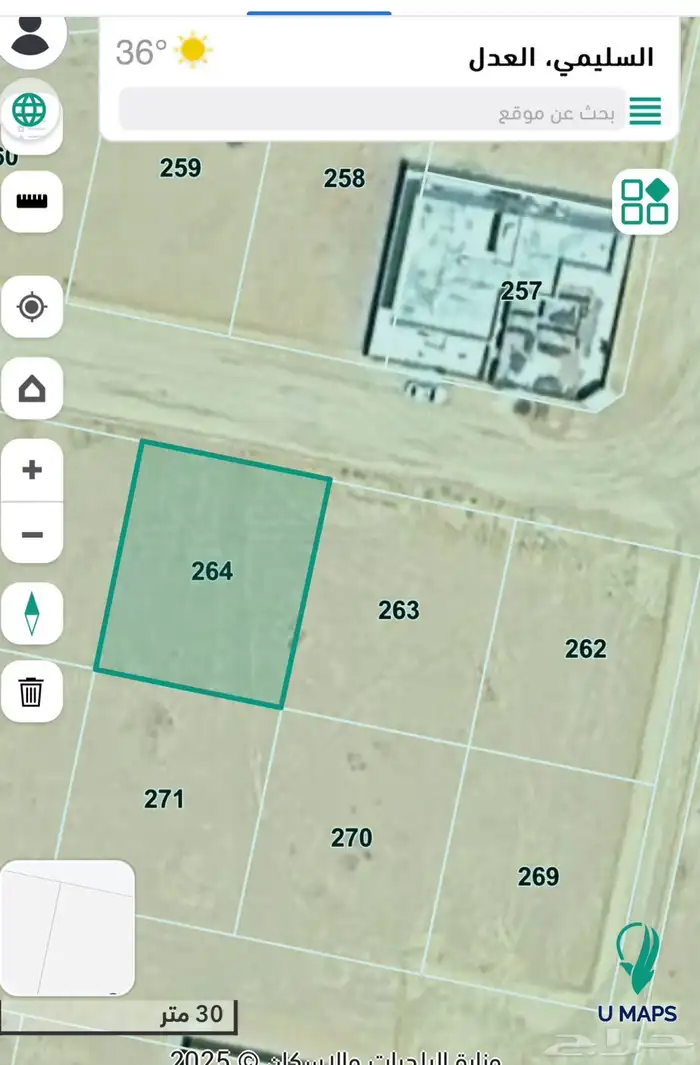Tap the location search field
Screen dimensions: 700x1065
(x=370, y=110)
